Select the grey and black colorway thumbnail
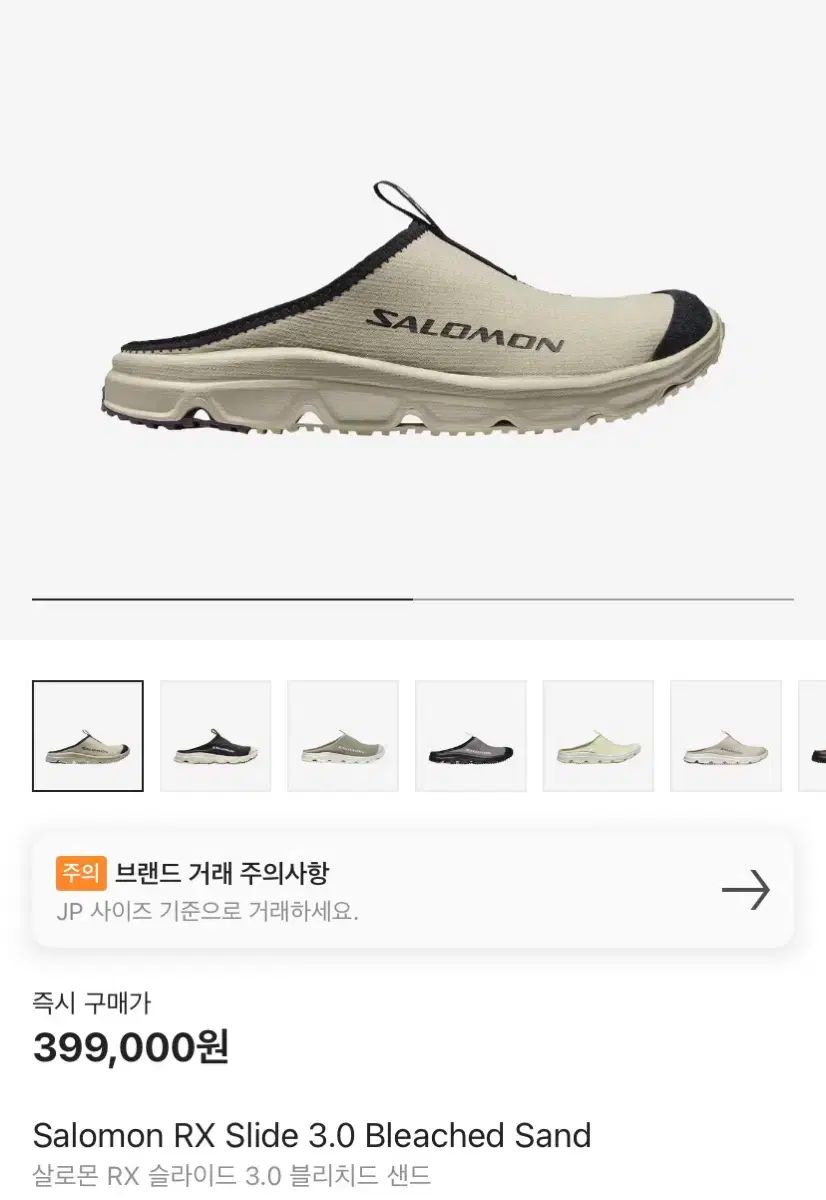This screenshot has width=826, height=1200. pos(470,736)
